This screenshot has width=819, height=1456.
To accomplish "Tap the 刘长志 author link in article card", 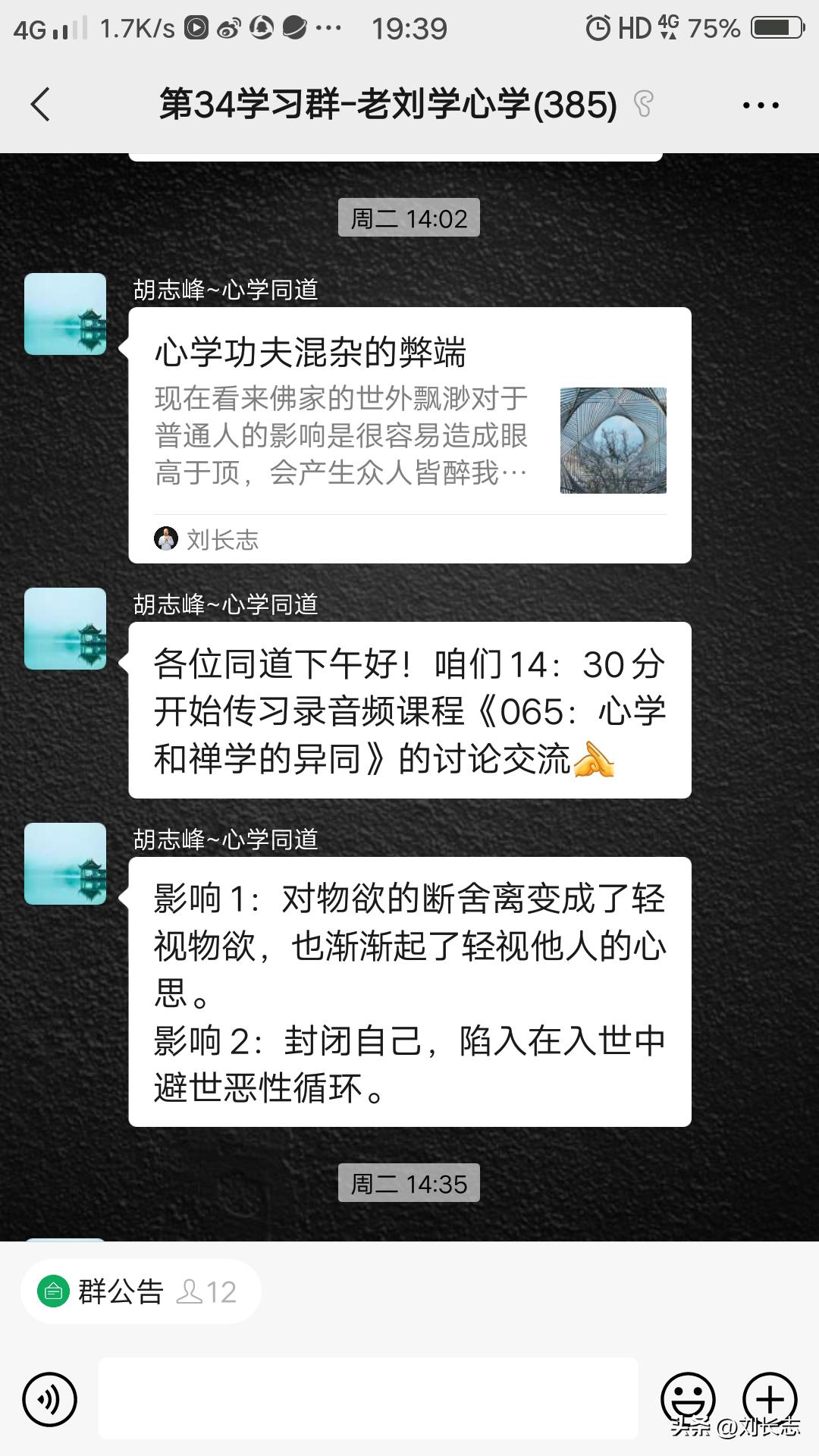I will coord(221,541).
